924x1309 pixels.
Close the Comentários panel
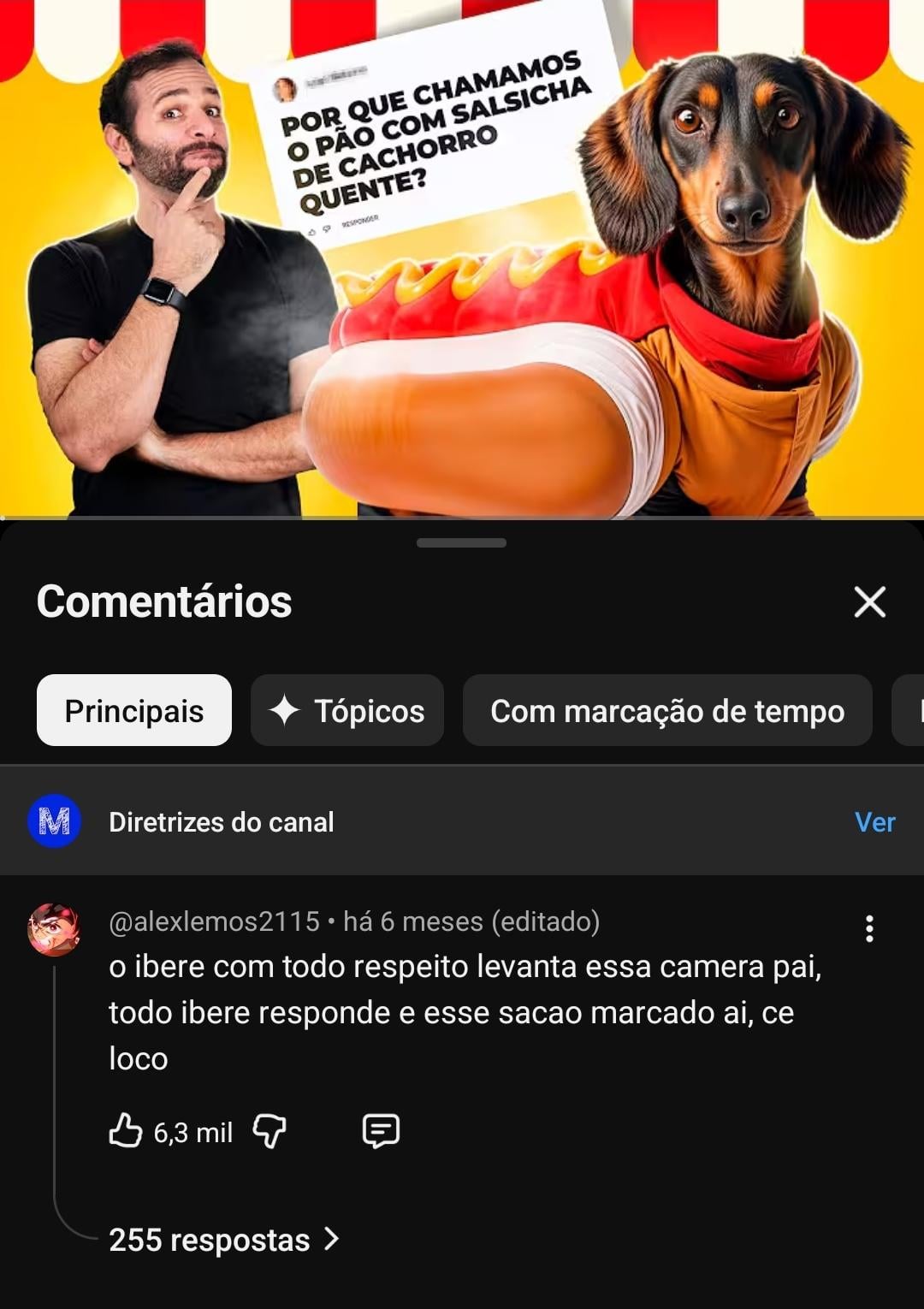[869, 601]
